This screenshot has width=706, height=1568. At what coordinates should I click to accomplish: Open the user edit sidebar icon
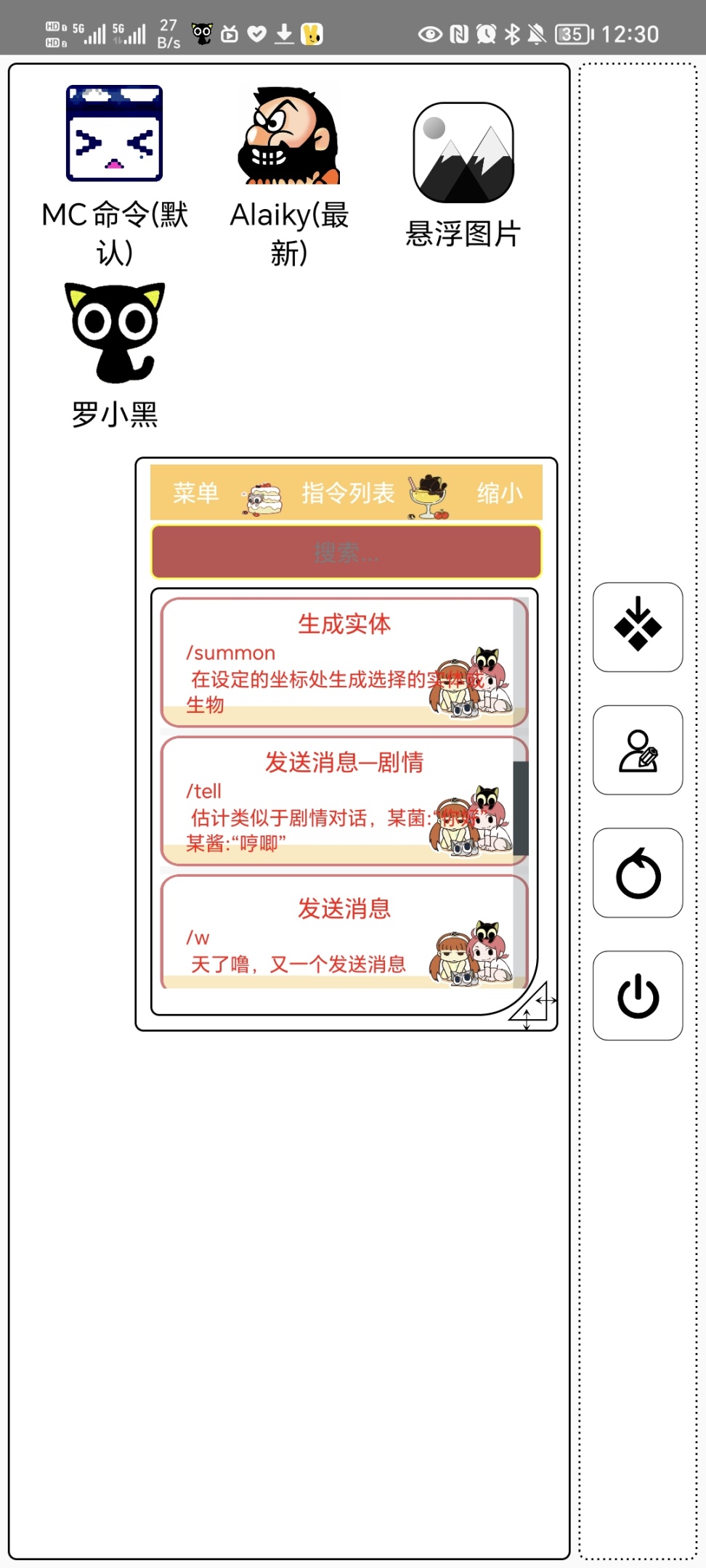[638, 750]
